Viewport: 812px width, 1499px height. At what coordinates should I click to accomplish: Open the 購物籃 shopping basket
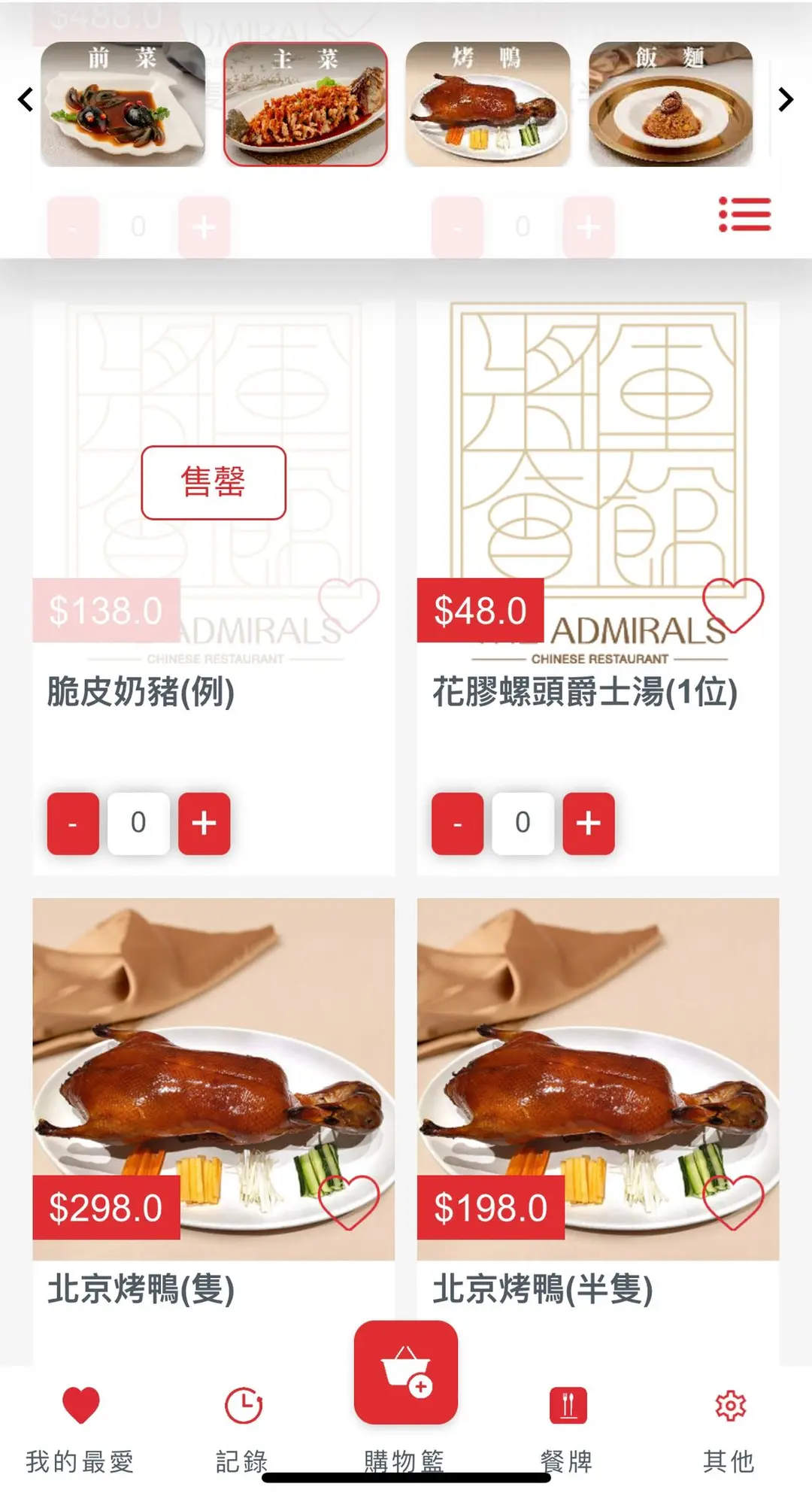[x=406, y=1373]
